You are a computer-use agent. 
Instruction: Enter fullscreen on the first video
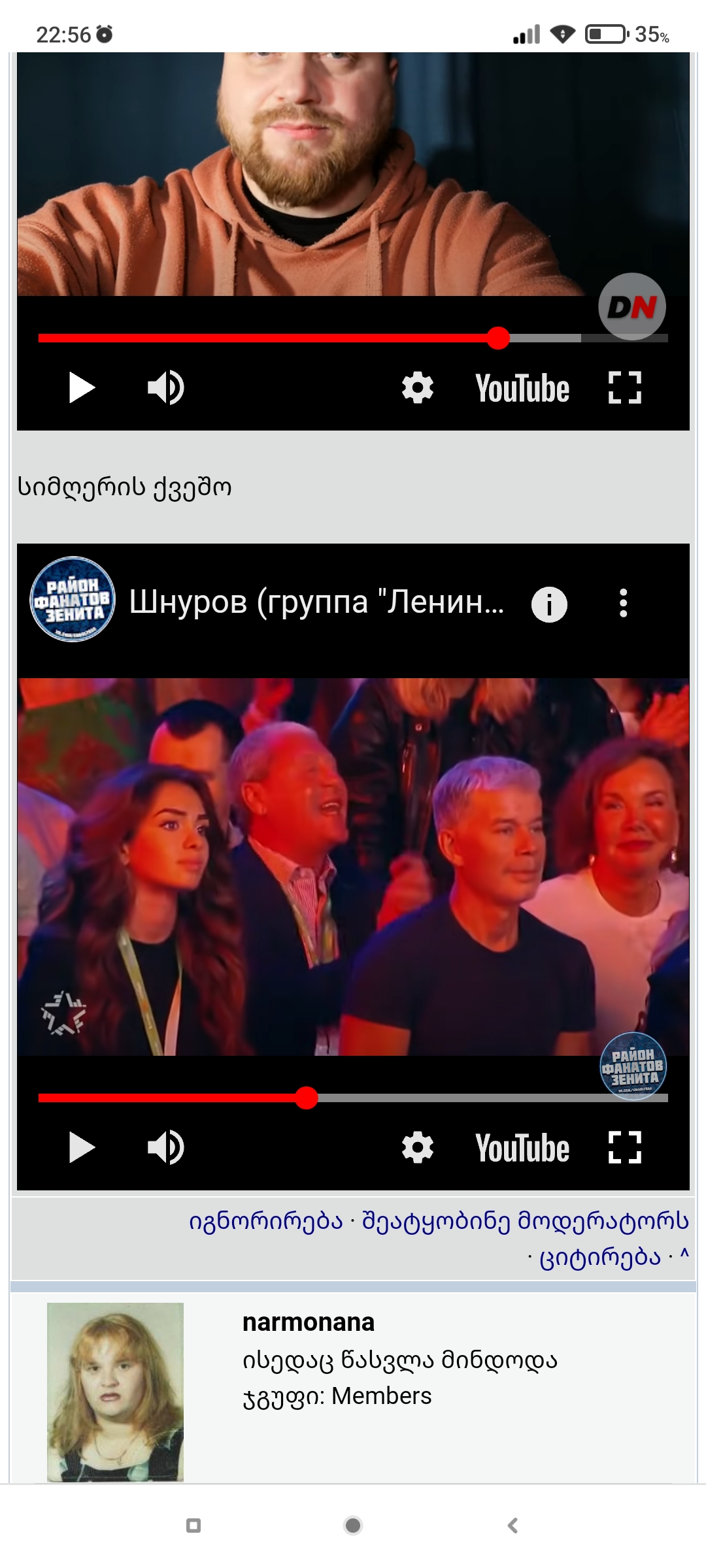point(624,388)
